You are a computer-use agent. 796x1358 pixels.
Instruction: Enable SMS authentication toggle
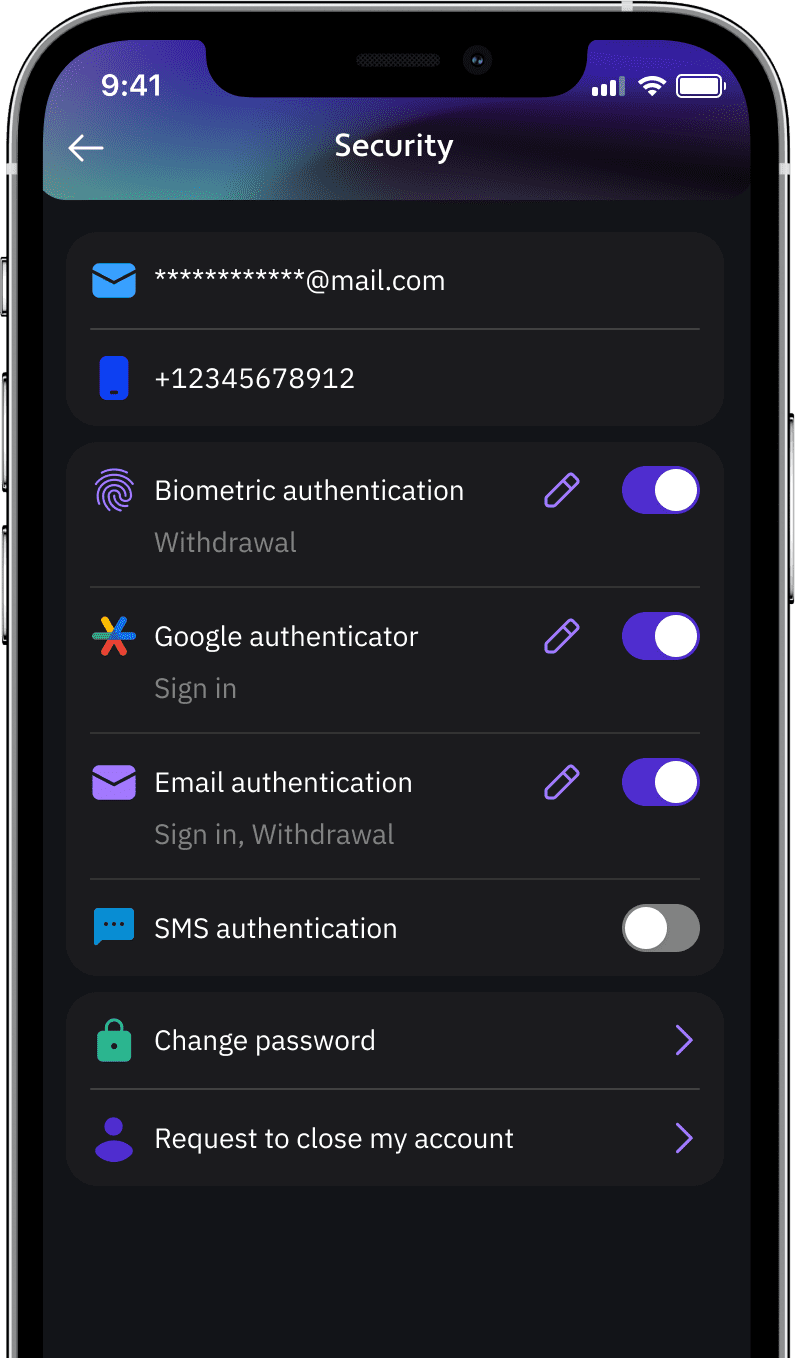click(660, 927)
